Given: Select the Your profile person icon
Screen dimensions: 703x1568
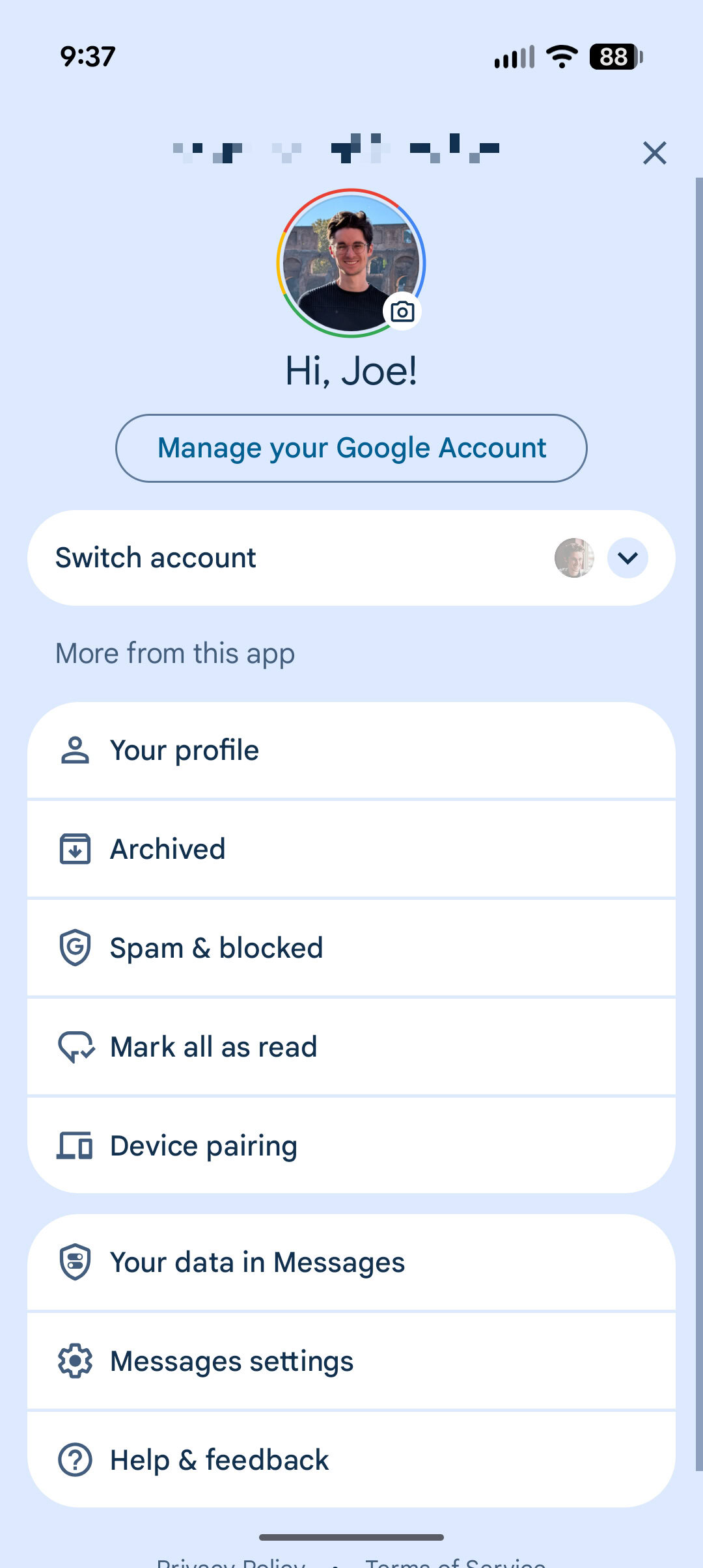Looking at the screenshot, I should (x=74, y=750).
